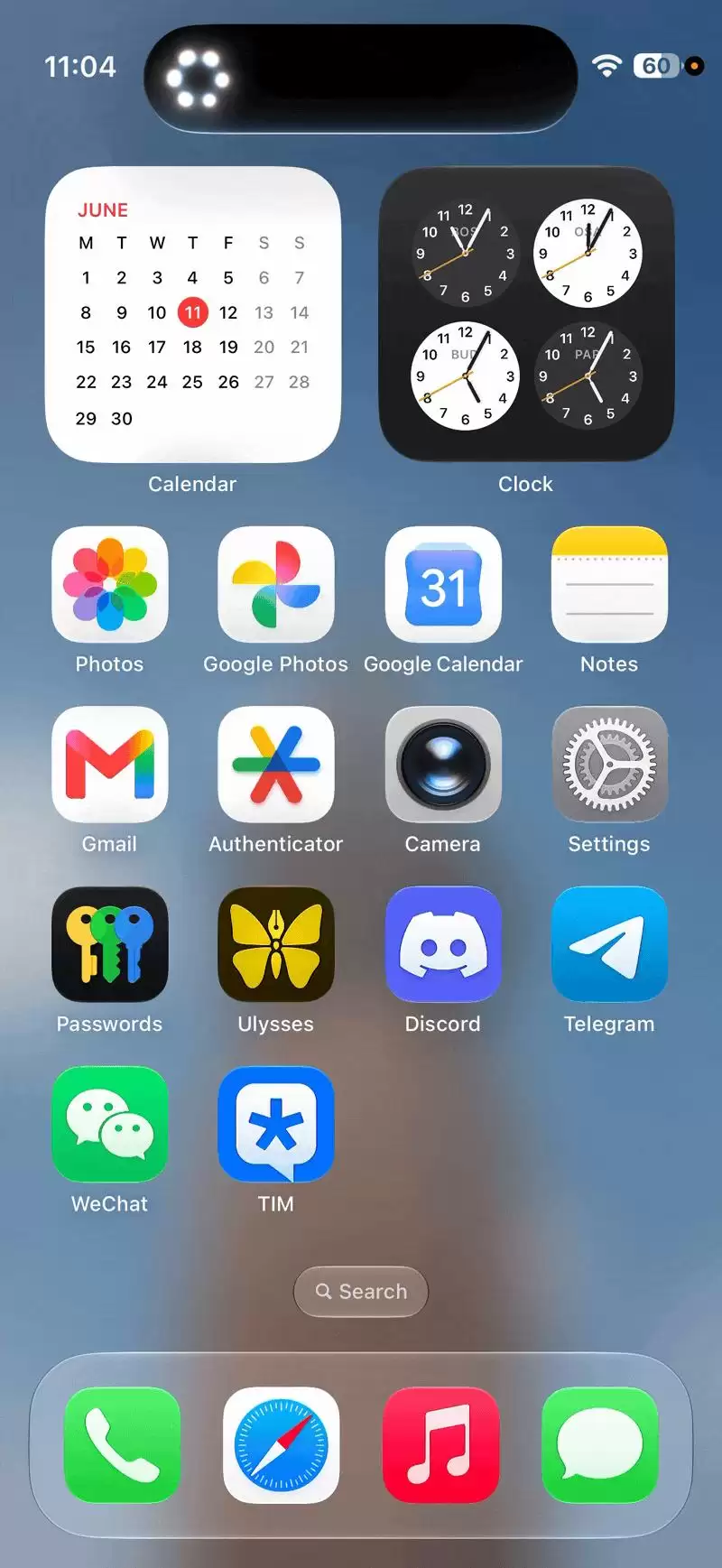Launch Telegram
The height and width of the screenshot is (1568, 722).
609,944
